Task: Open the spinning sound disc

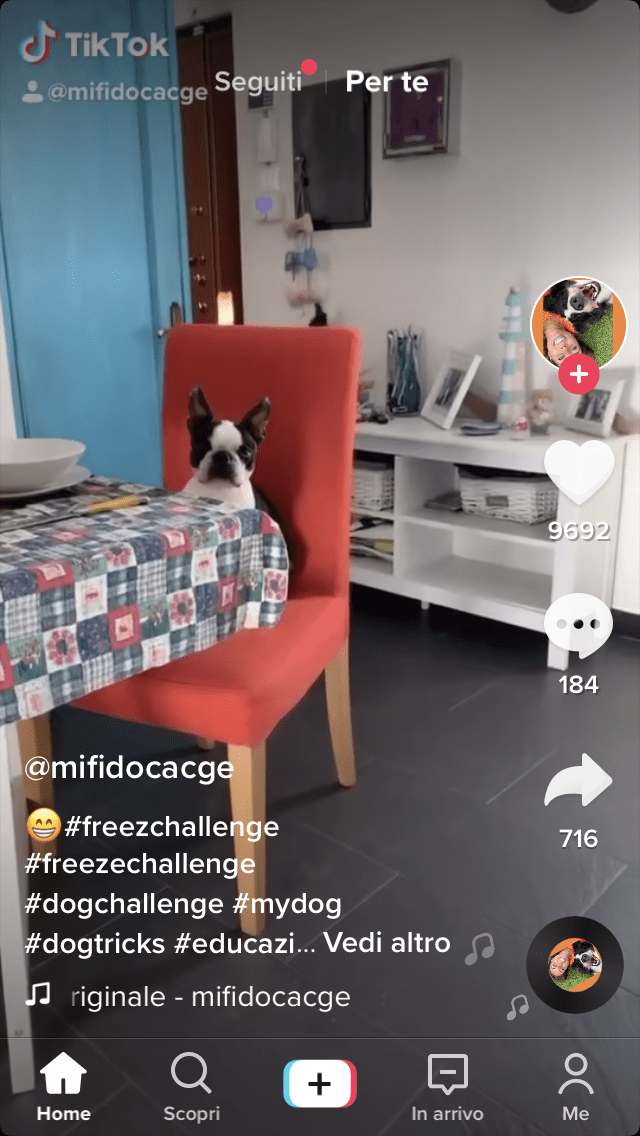Action: (x=575, y=964)
